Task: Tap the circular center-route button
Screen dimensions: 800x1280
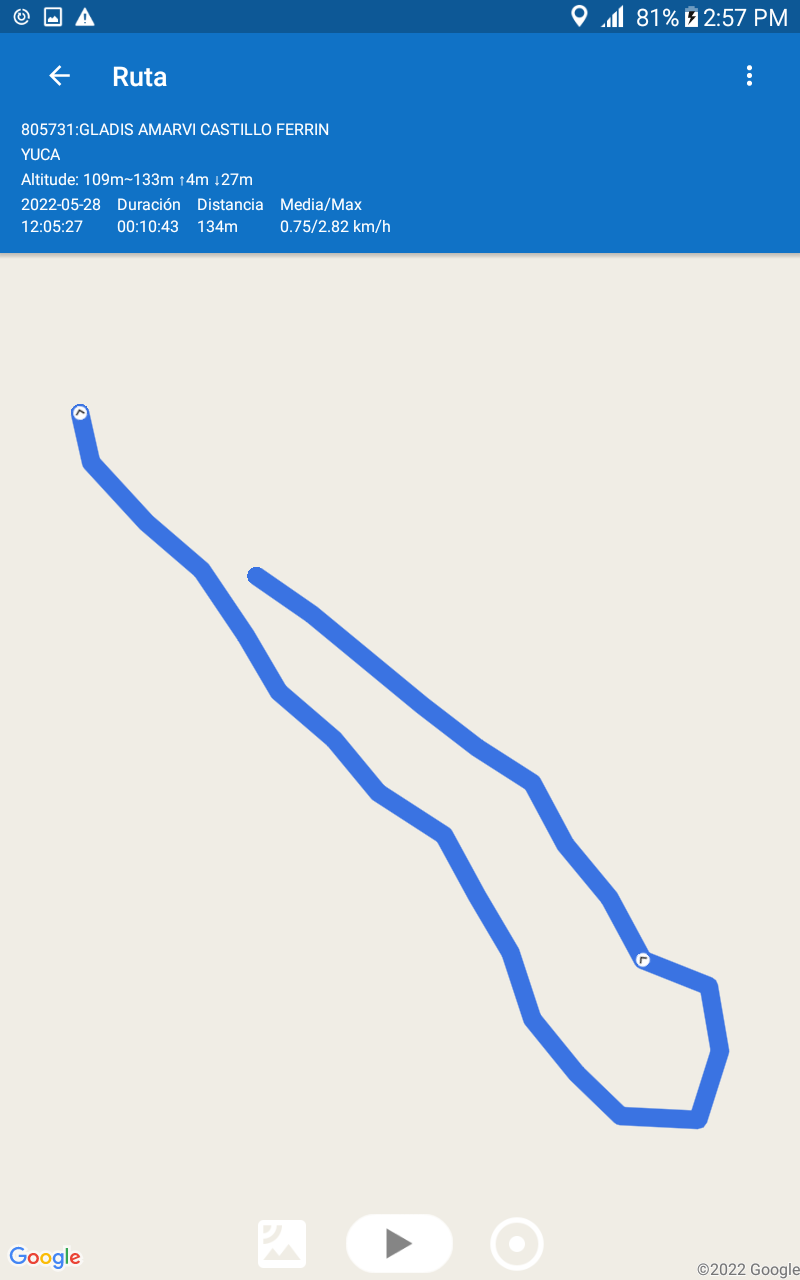Action: pos(517,1244)
